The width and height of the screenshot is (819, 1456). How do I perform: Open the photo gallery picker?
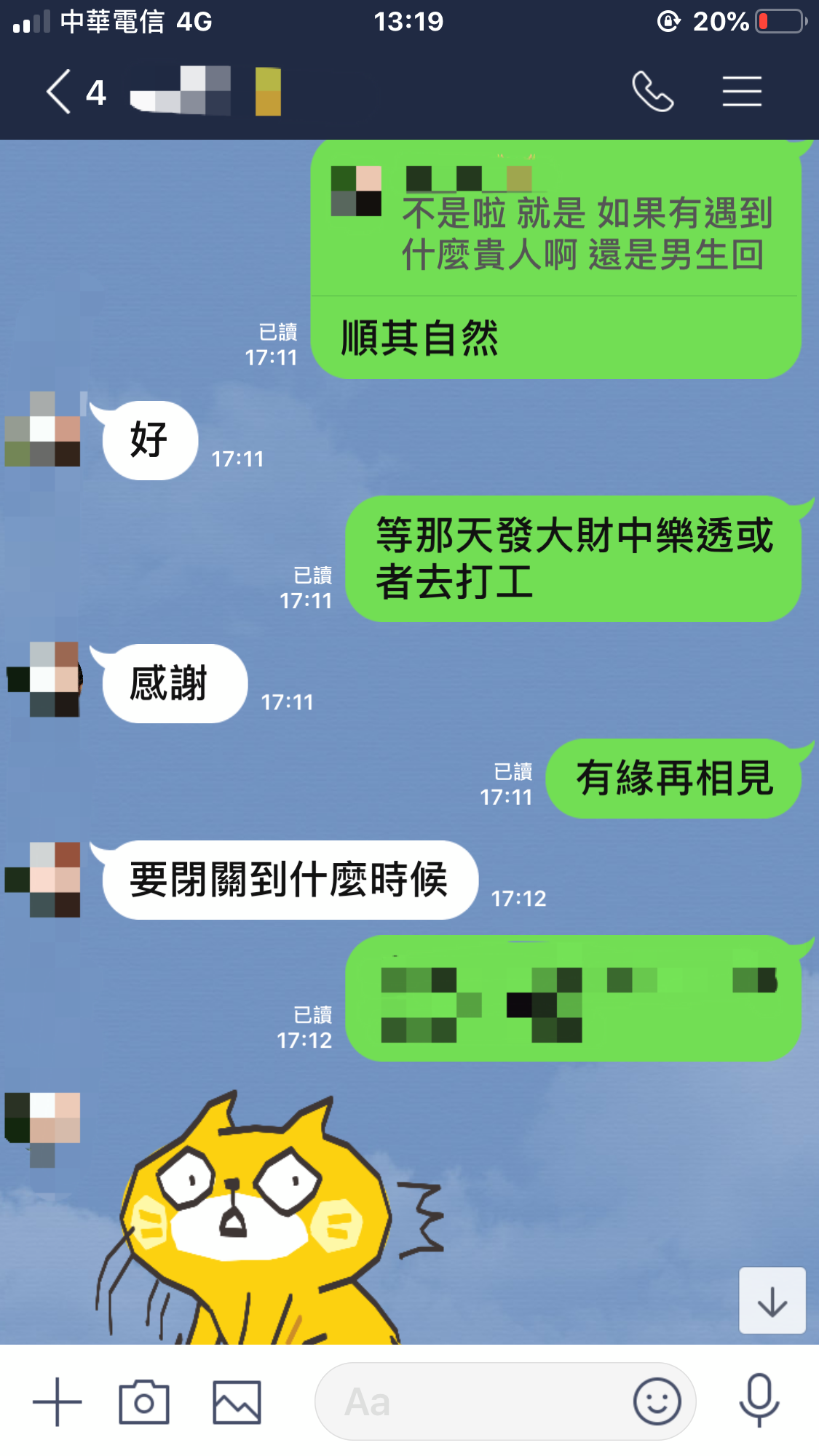[237, 1401]
